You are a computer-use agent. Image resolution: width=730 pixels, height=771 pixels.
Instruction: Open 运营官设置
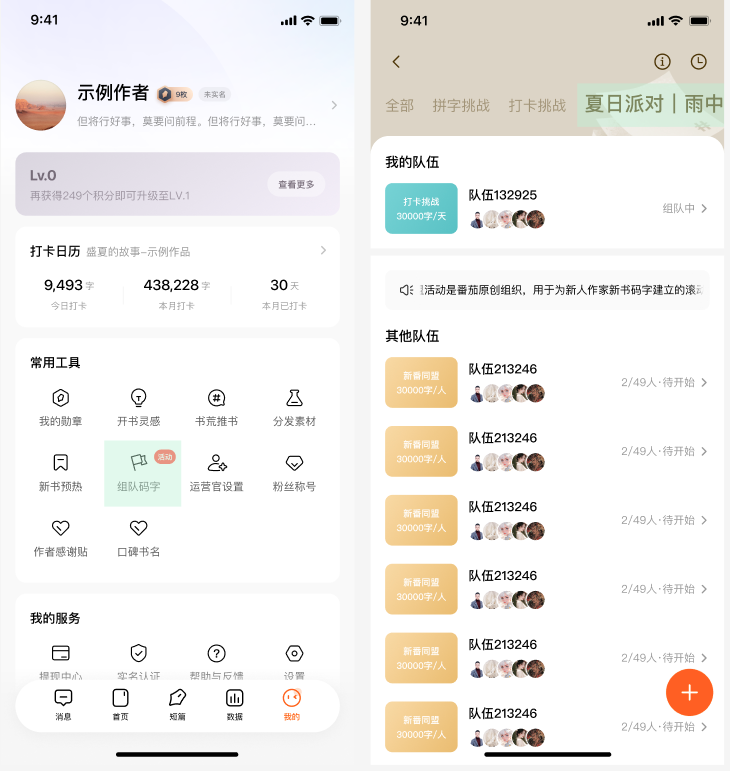pos(216,473)
